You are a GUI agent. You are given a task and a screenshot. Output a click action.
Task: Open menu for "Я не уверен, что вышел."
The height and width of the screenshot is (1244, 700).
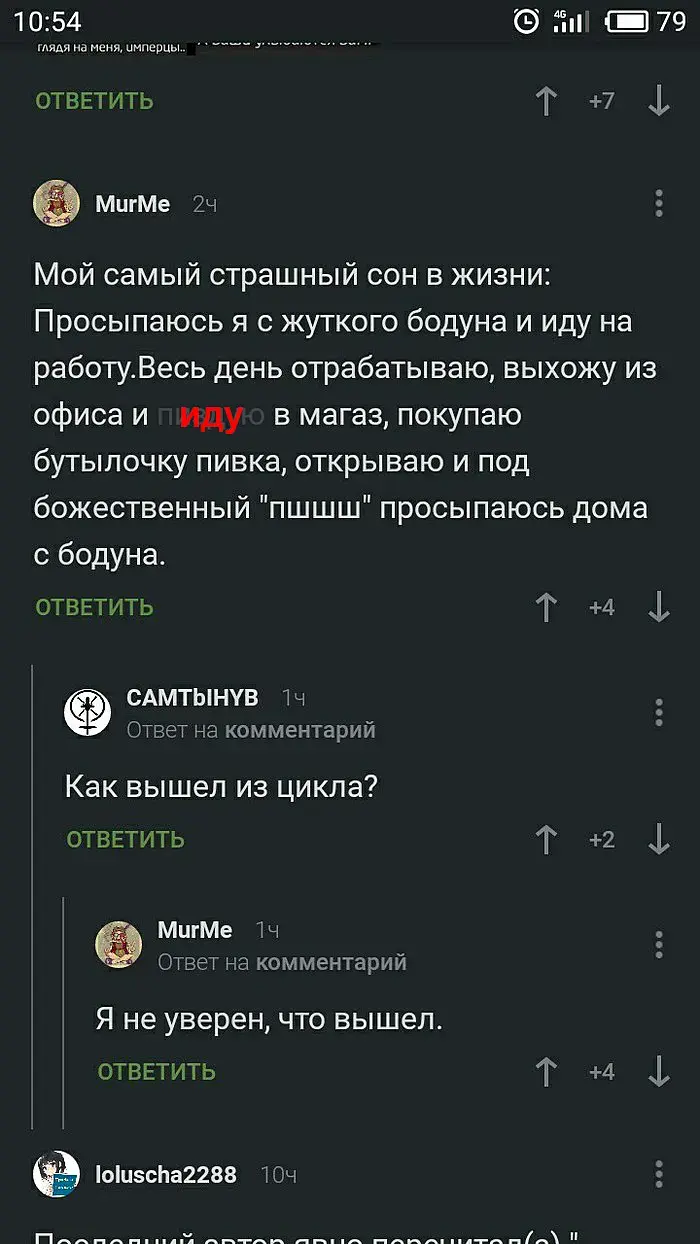point(658,944)
